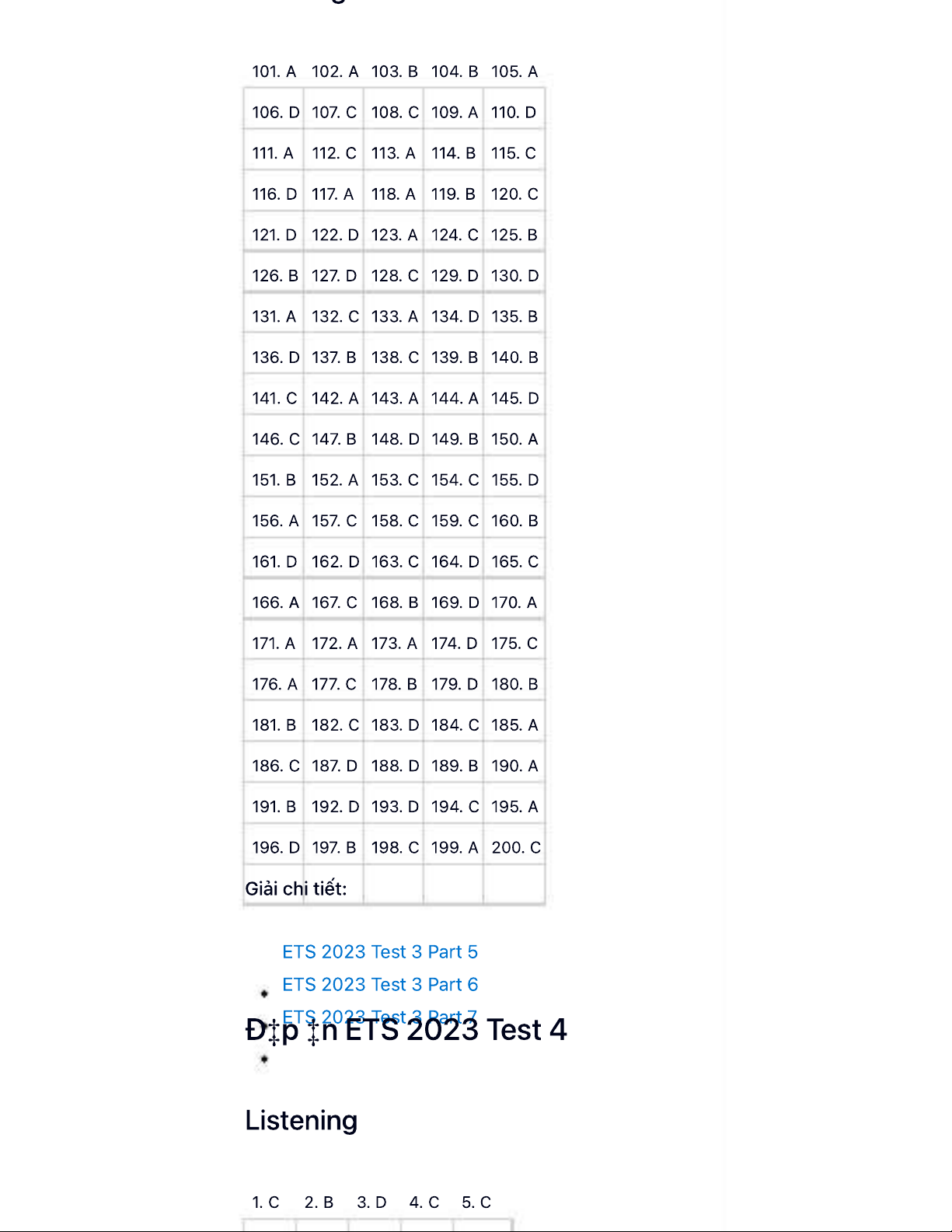Viewport: 952px width, 1232px height.
Task: Open ETS 2023 Test 3 Part 7 link
Action: [x=380, y=1016]
